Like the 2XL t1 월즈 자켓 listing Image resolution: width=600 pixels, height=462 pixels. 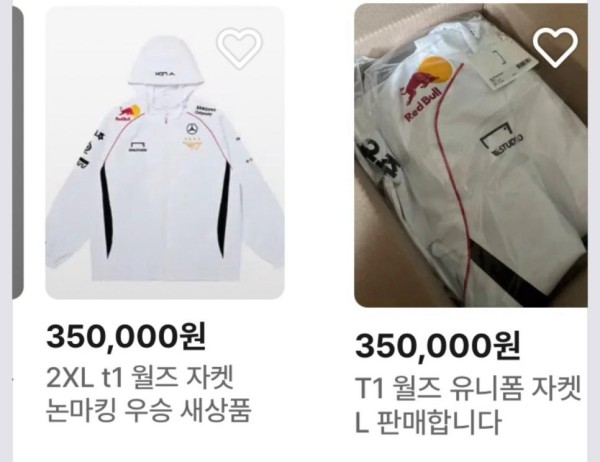point(239,47)
